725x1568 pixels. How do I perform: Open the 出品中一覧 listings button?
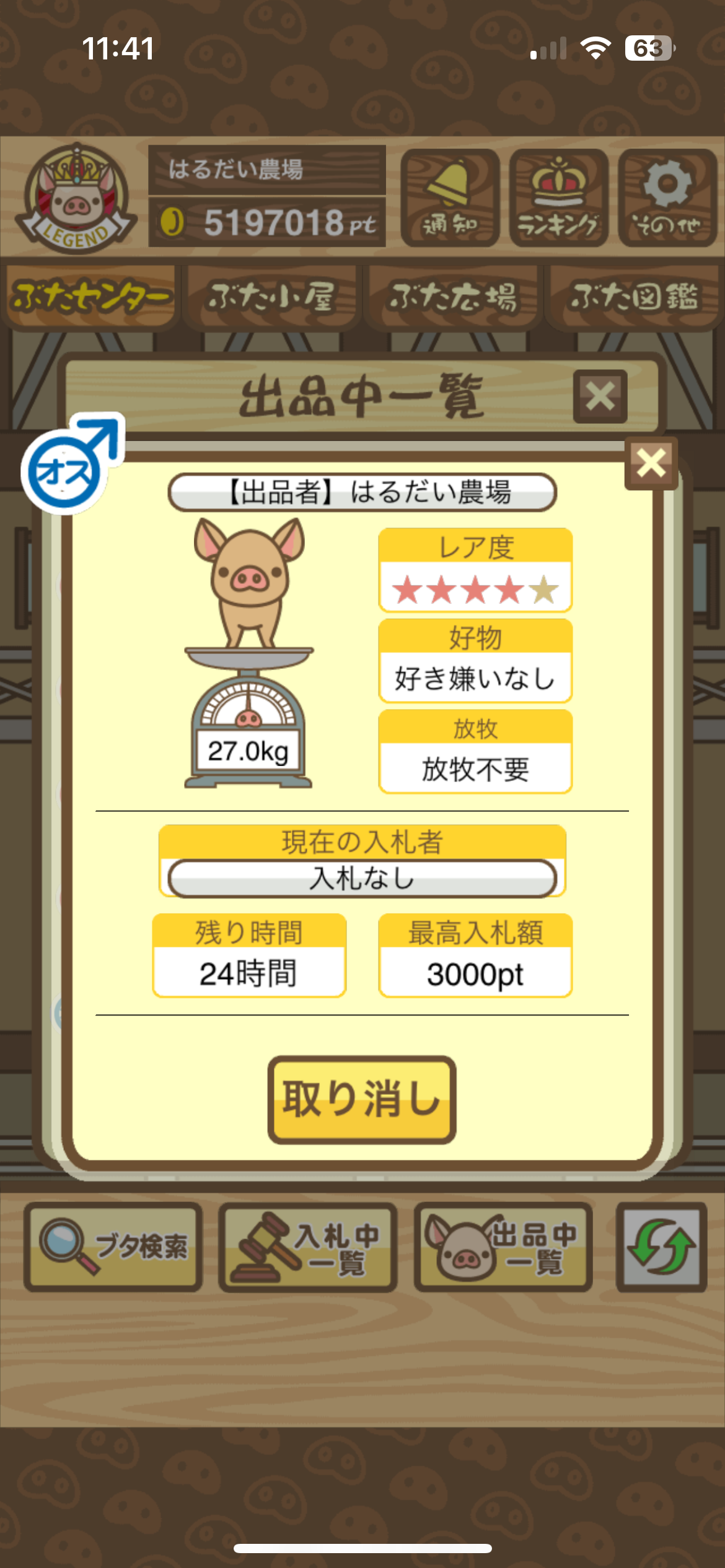(503, 1247)
